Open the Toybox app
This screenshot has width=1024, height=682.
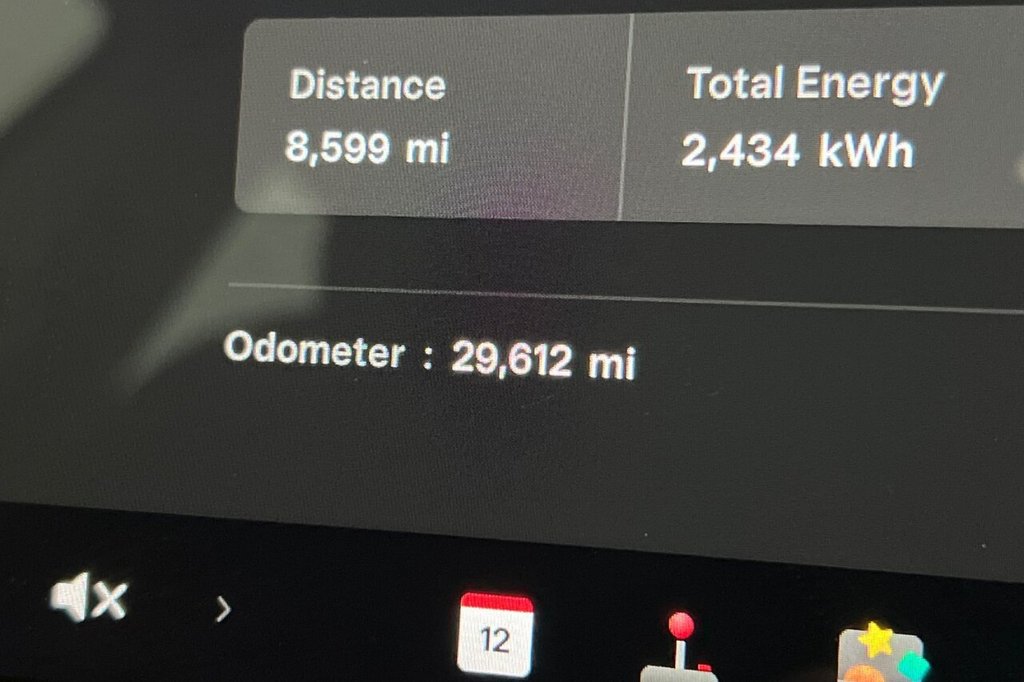click(x=880, y=654)
